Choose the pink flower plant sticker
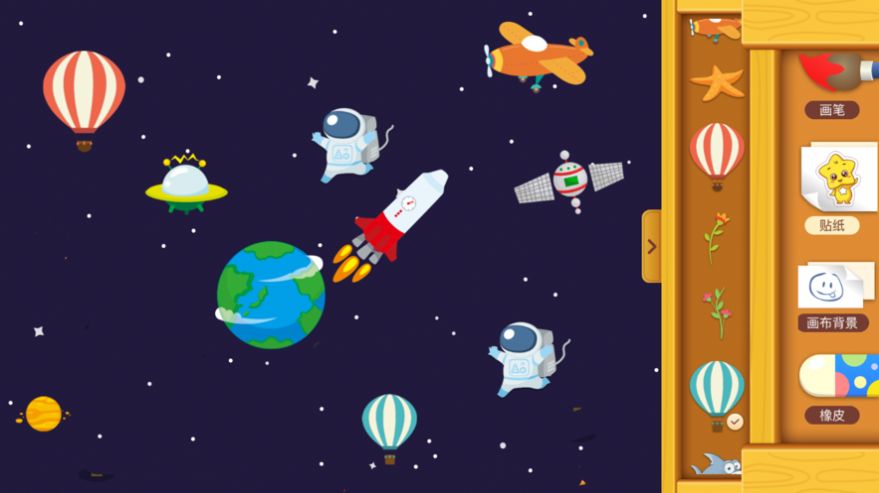The height and width of the screenshot is (493, 879). 716,312
